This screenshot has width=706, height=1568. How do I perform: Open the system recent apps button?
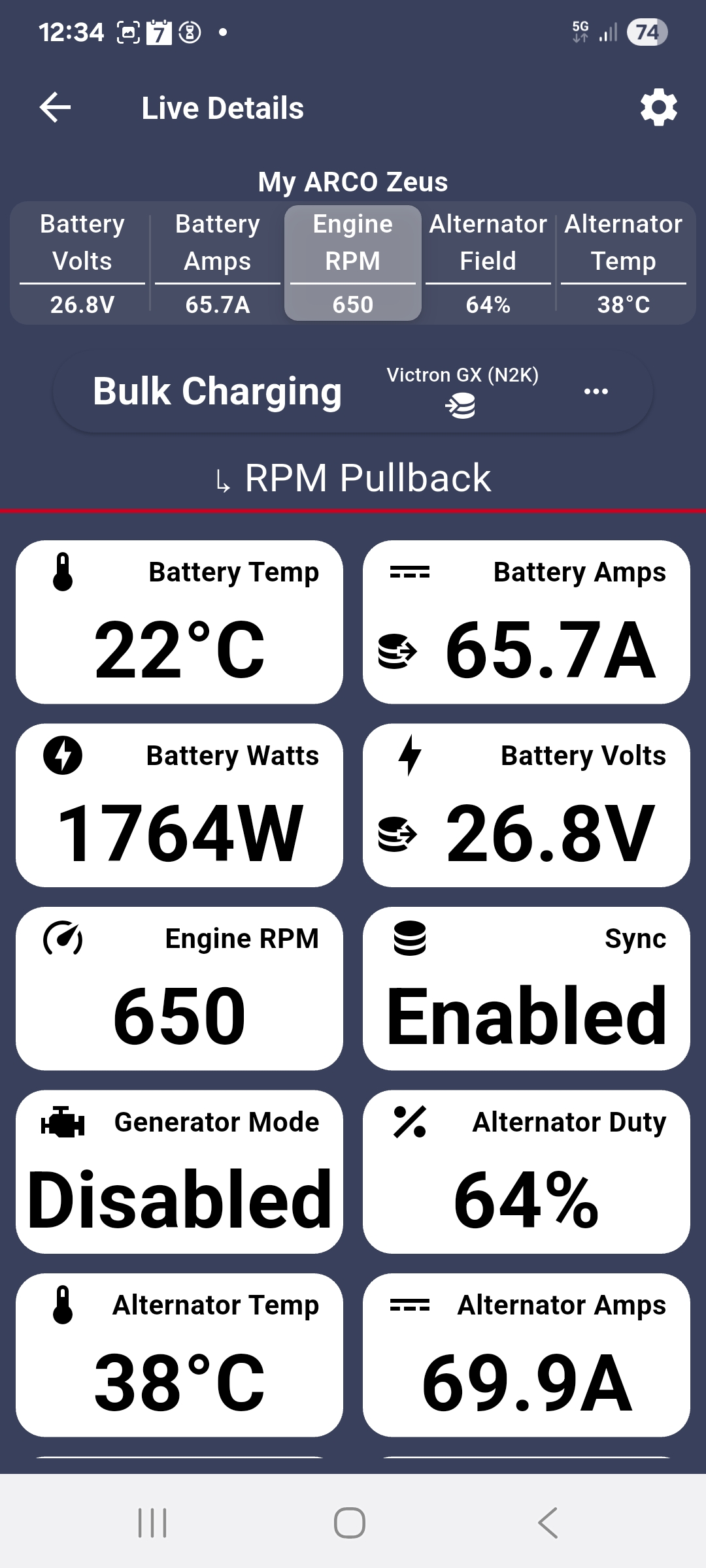click(152, 1523)
